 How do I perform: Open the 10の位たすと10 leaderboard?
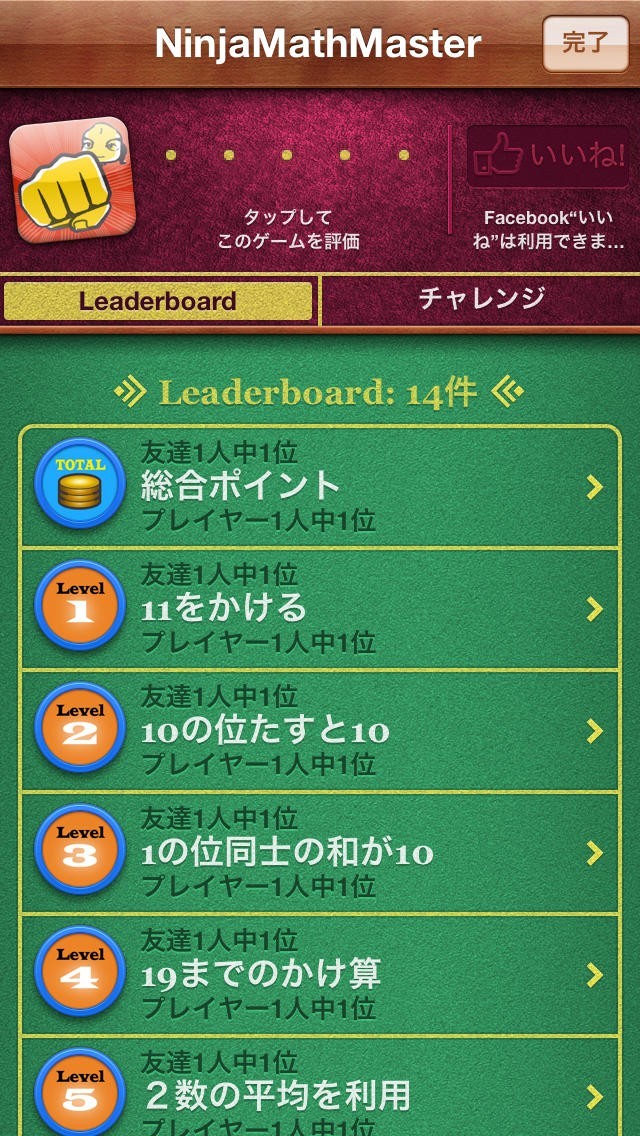320,731
